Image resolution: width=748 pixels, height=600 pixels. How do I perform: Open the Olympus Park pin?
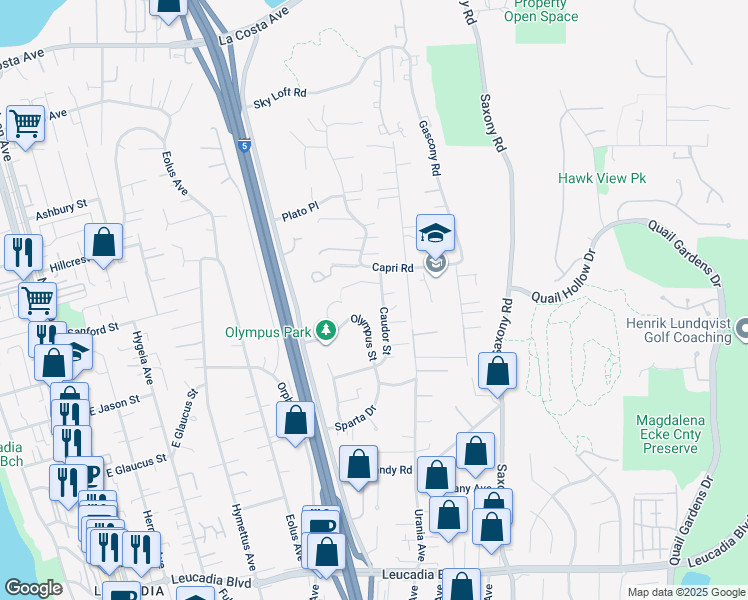pos(326,331)
